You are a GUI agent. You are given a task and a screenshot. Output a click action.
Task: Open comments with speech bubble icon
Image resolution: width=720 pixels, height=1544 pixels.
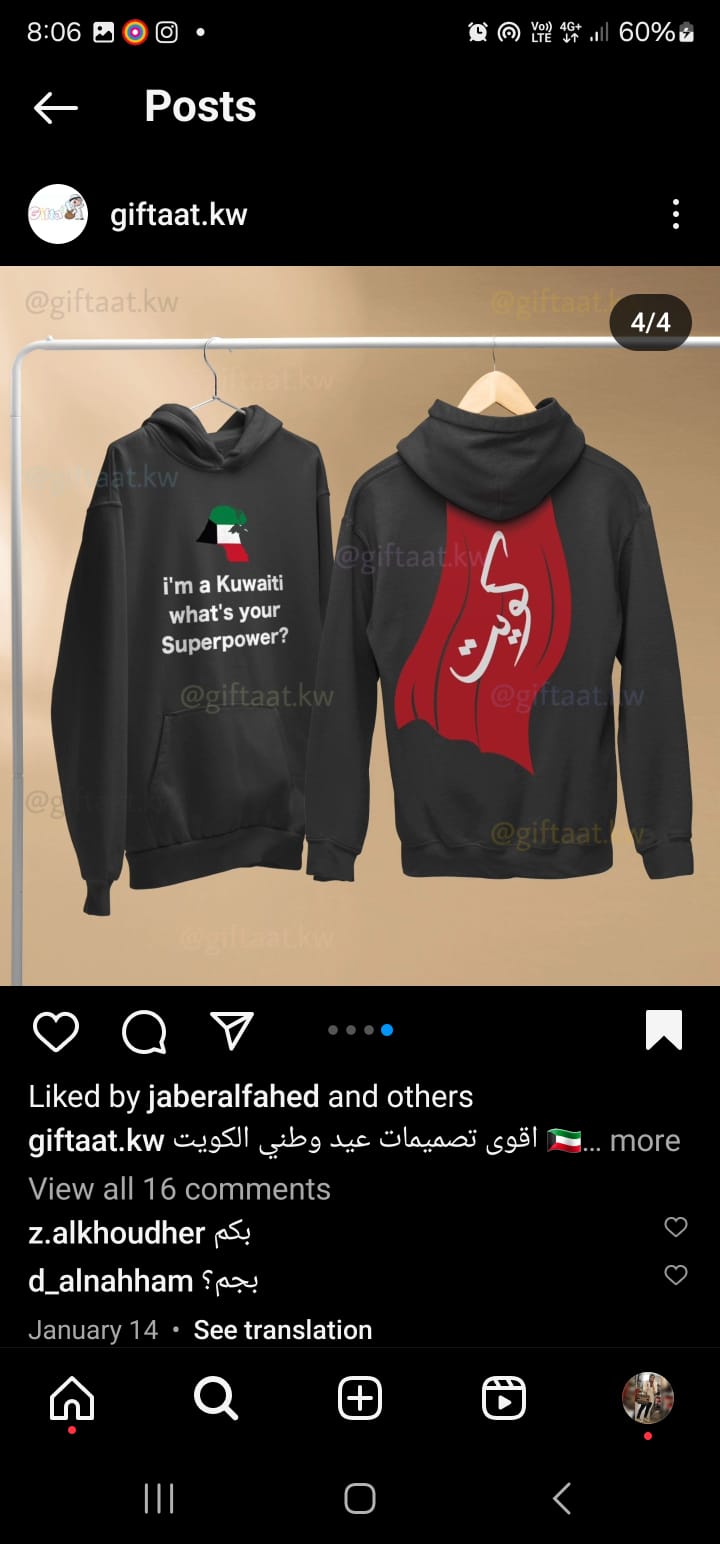(144, 1031)
